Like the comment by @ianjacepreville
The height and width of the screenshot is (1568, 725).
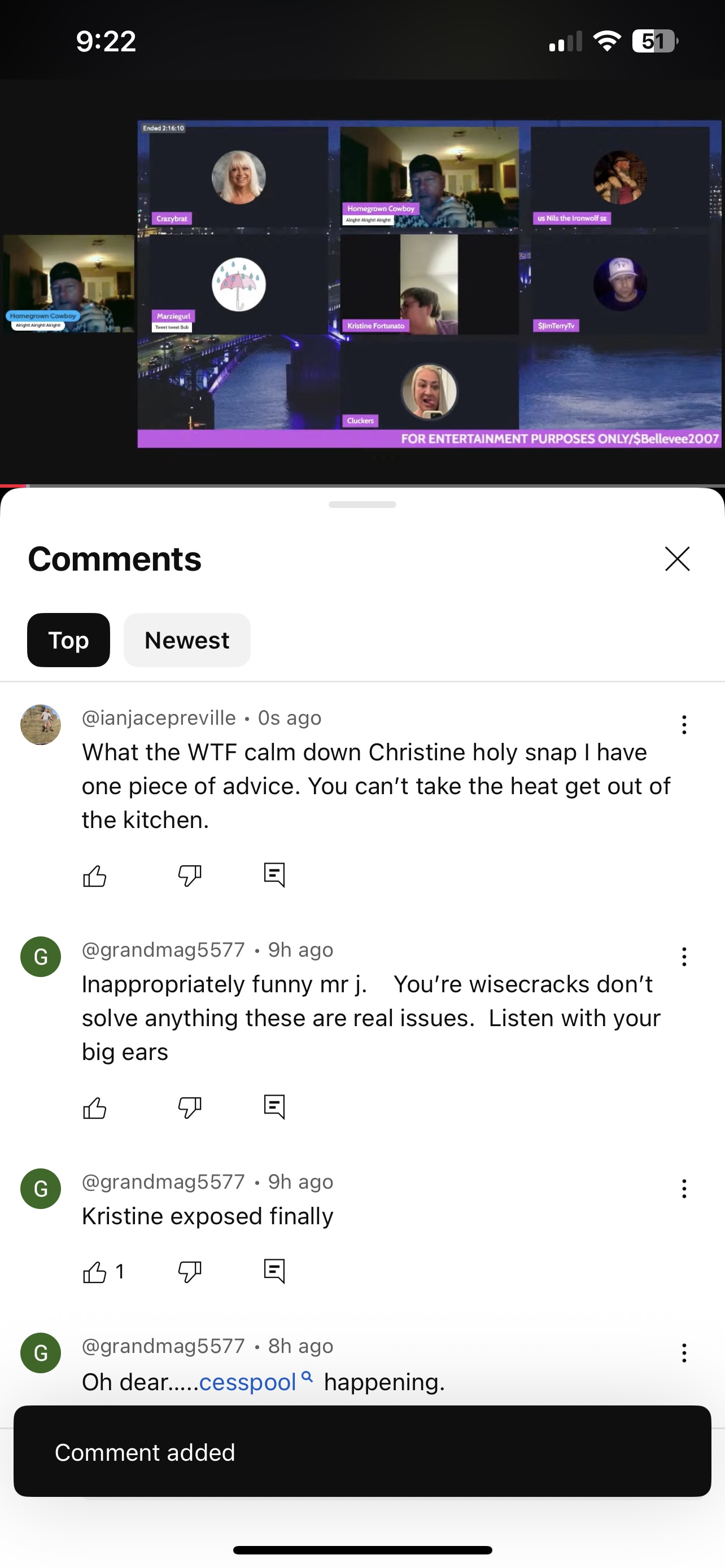(94, 876)
